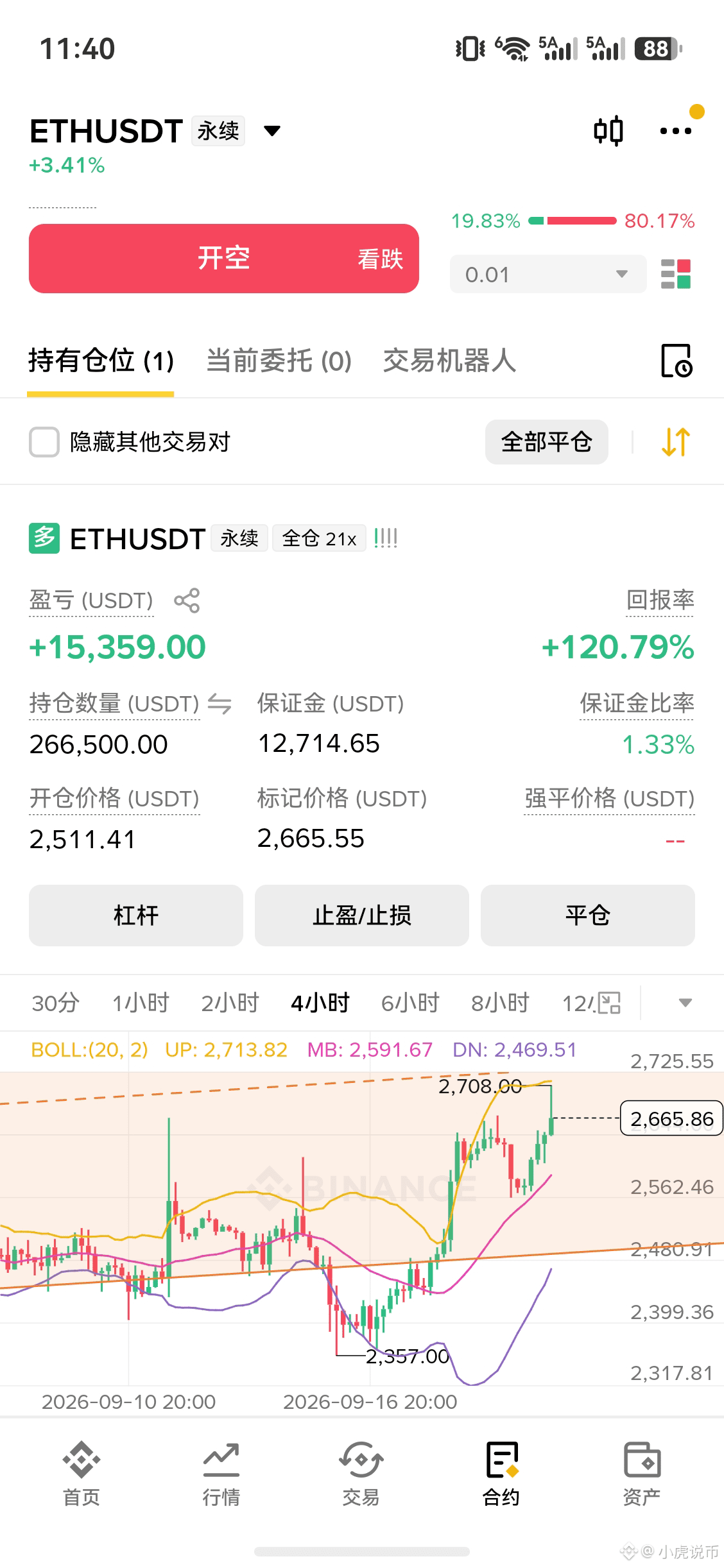Image resolution: width=724 pixels, height=1568 pixels.
Task: Tap the 全部平仓 close all button
Action: [547, 442]
